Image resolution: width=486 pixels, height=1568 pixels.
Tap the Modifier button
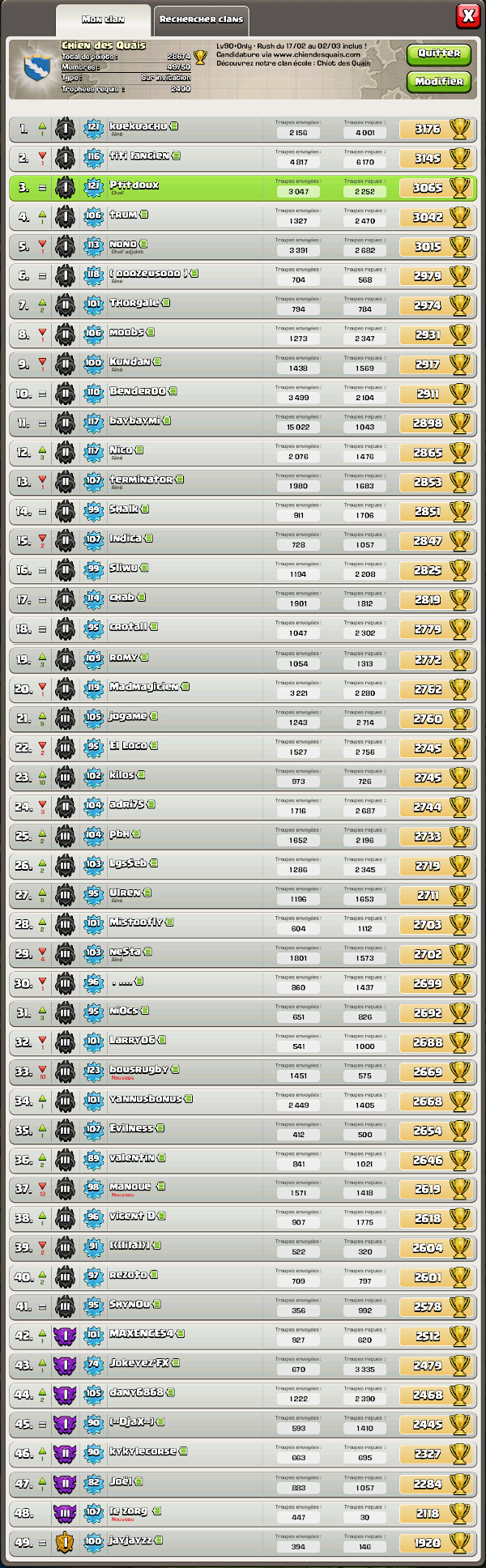pyautogui.click(x=438, y=81)
